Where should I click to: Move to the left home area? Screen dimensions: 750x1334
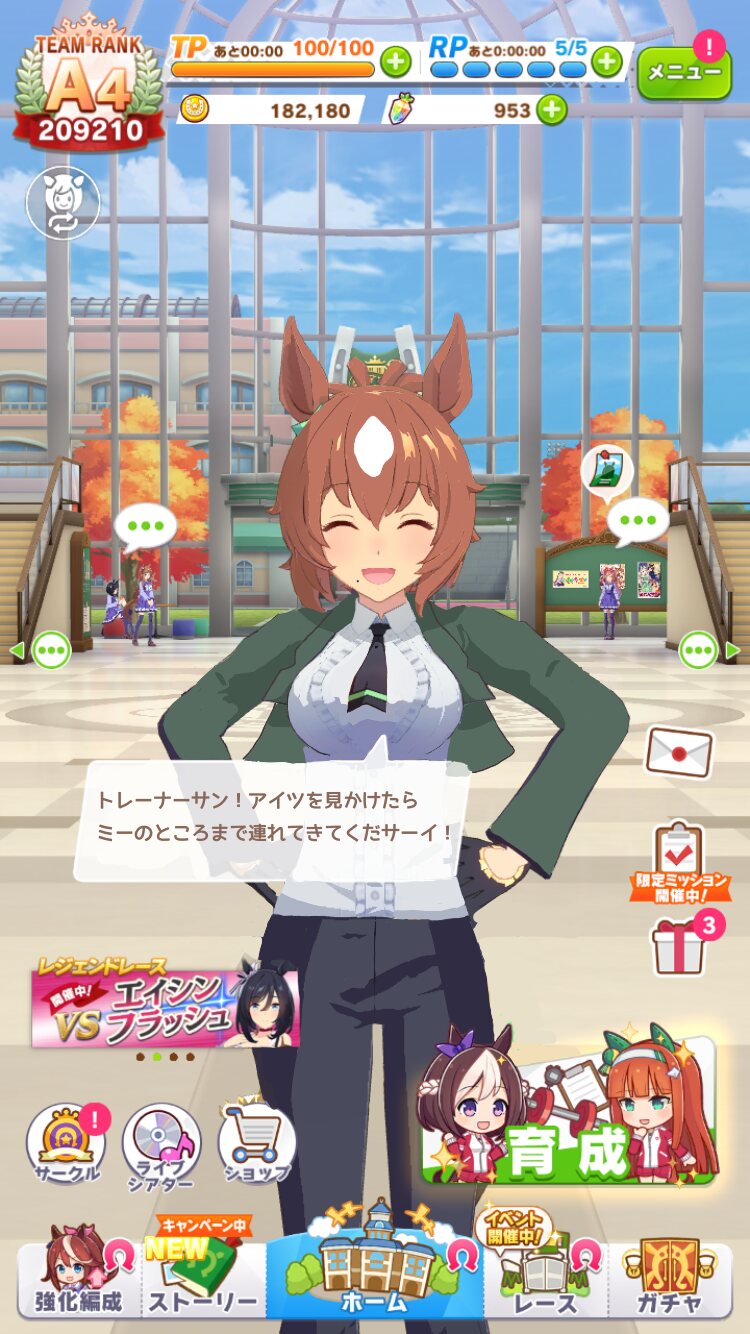pyautogui.click(x=42, y=650)
